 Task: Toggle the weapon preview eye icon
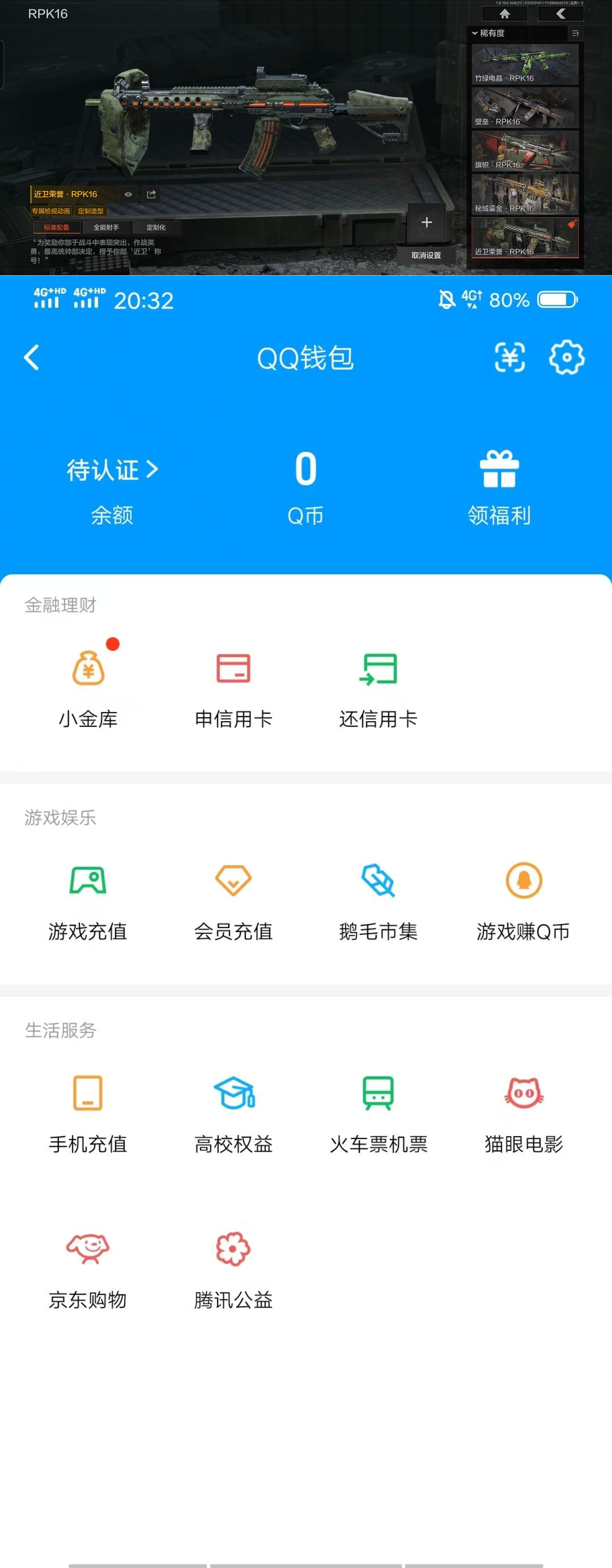128,194
